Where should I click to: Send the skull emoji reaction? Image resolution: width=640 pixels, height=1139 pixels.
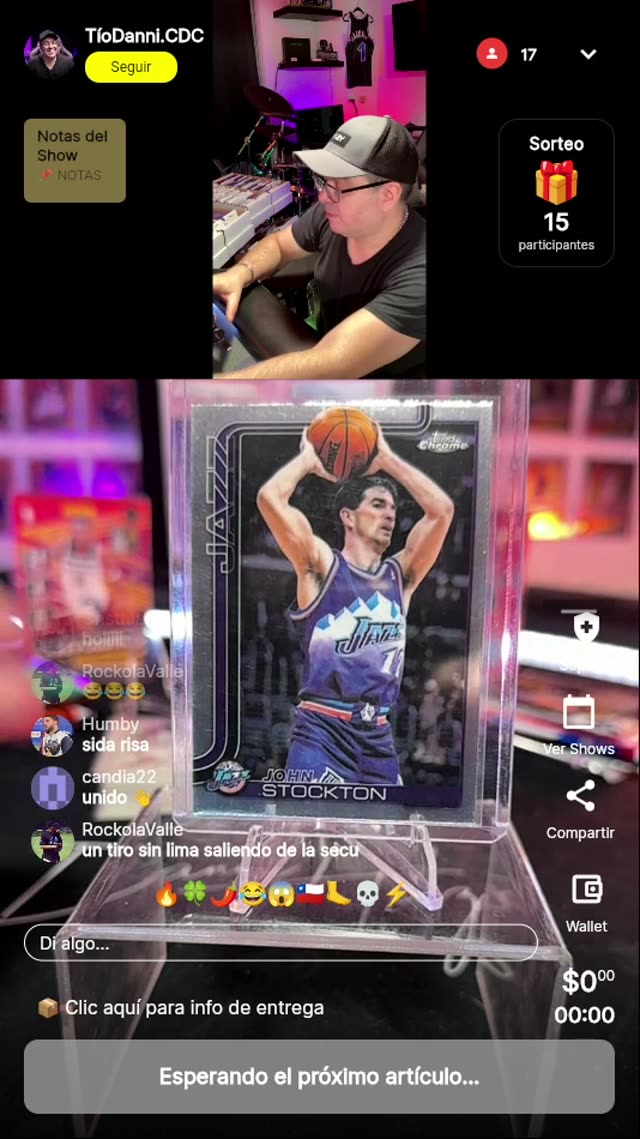click(x=367, y=894)
